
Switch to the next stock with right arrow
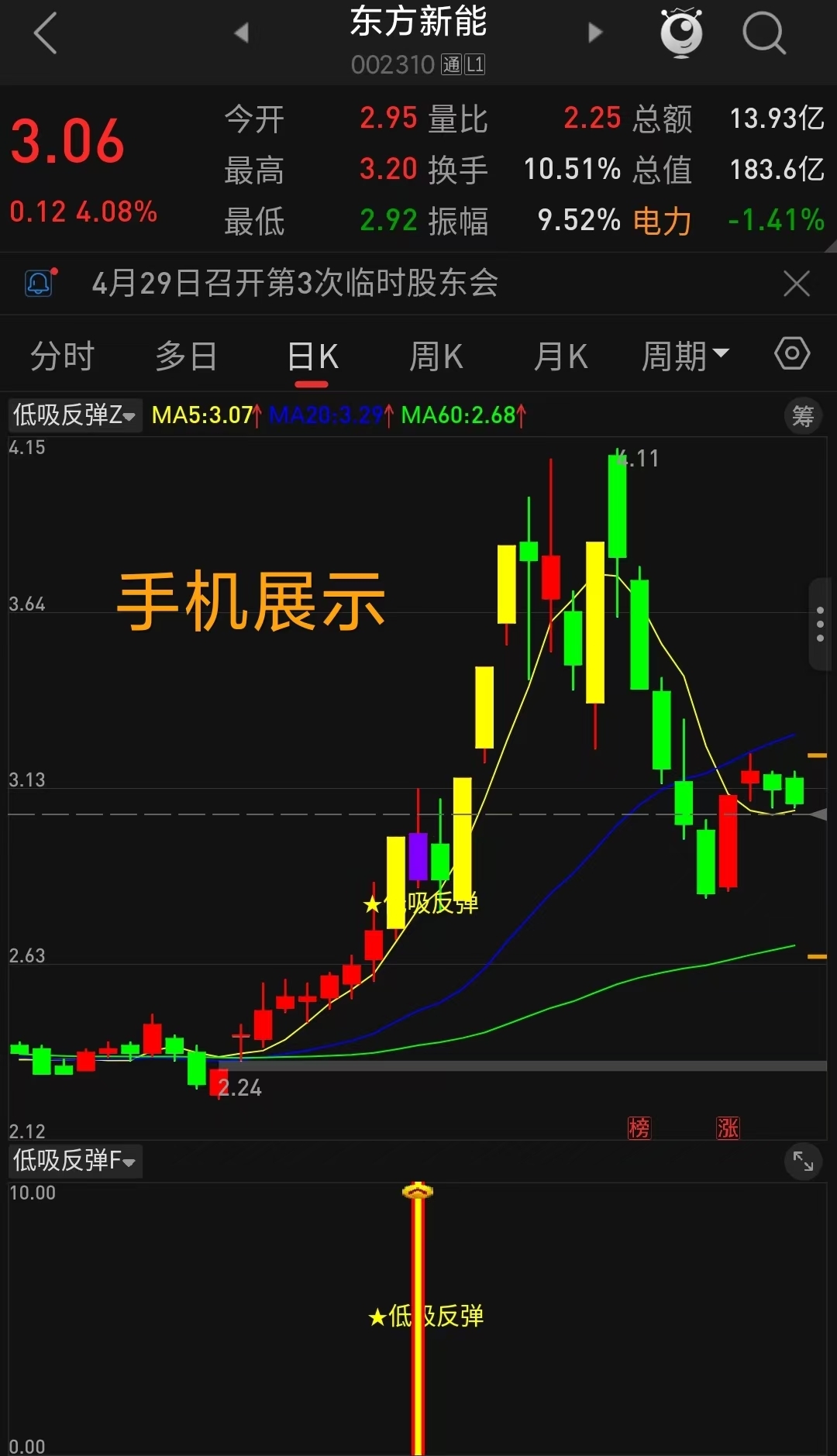tap(595, 33)
